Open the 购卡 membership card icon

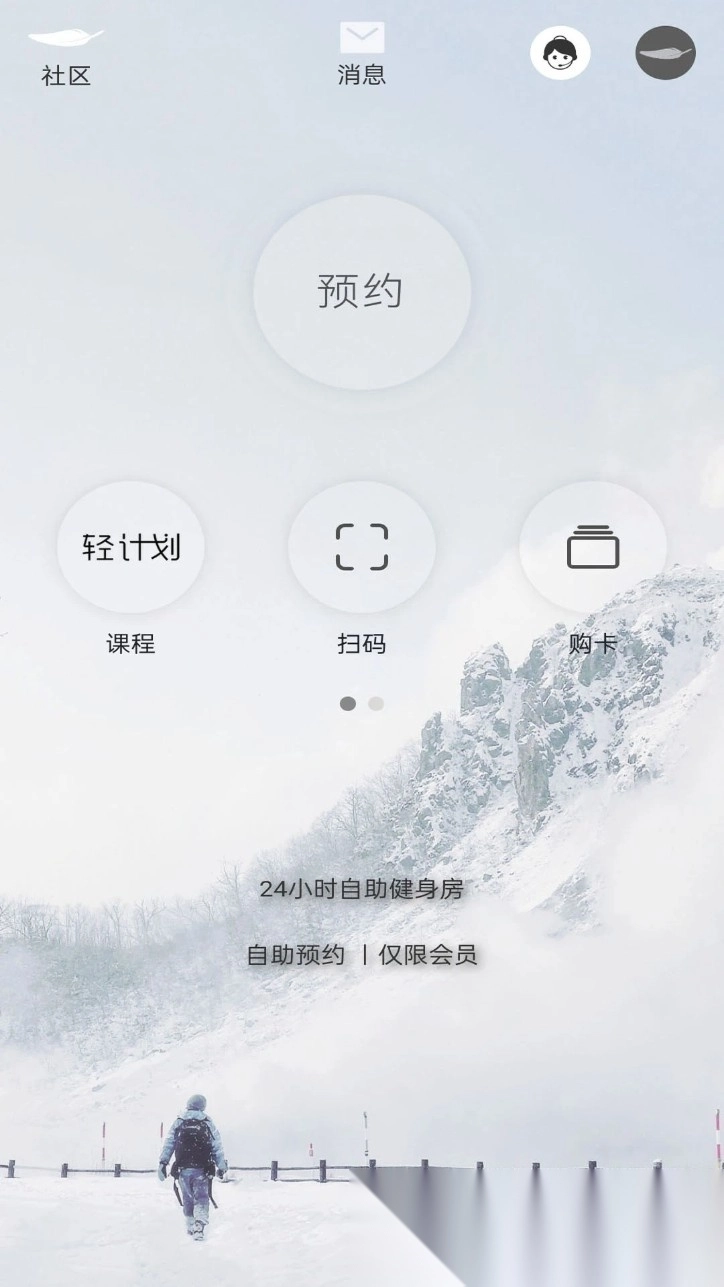point(592,547)
